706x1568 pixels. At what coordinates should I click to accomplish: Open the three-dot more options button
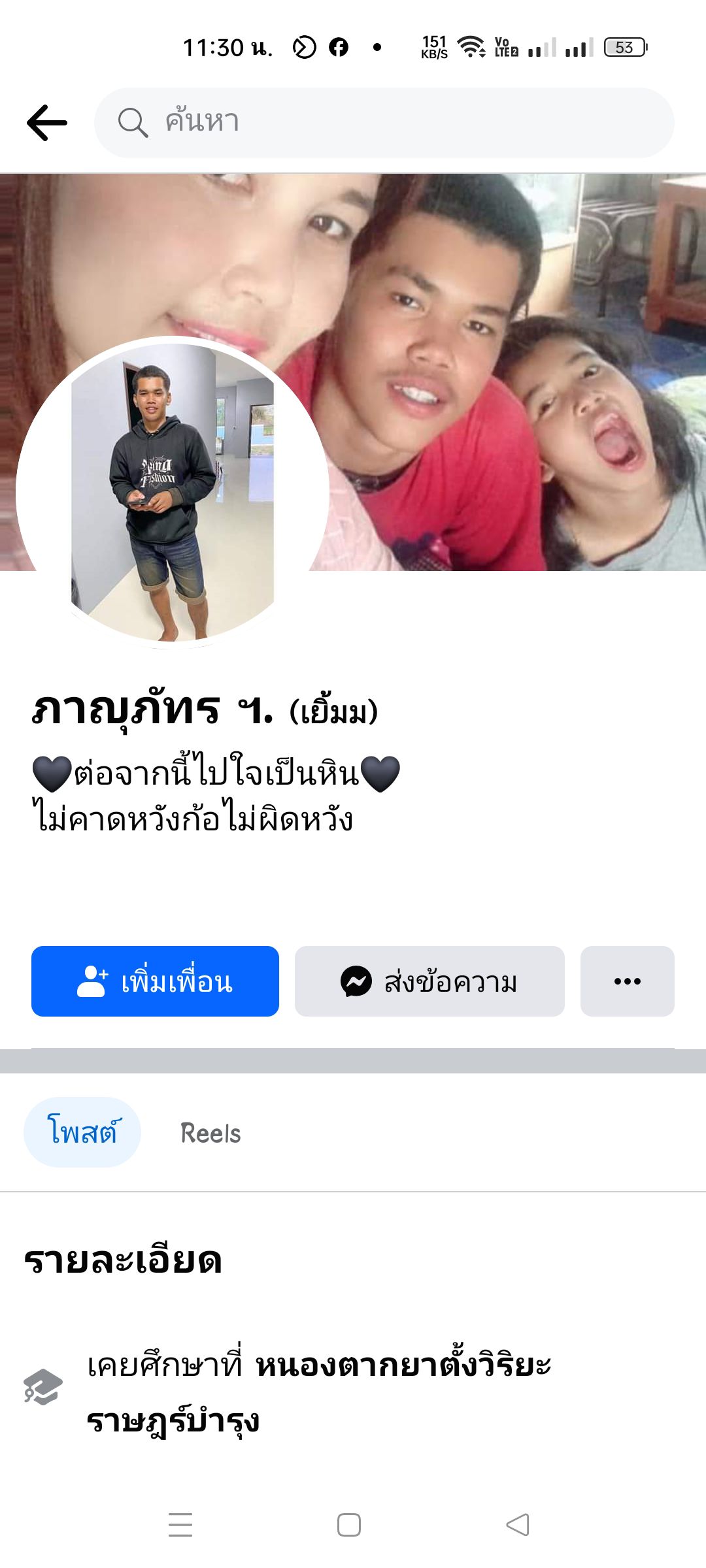click(627, 981)
